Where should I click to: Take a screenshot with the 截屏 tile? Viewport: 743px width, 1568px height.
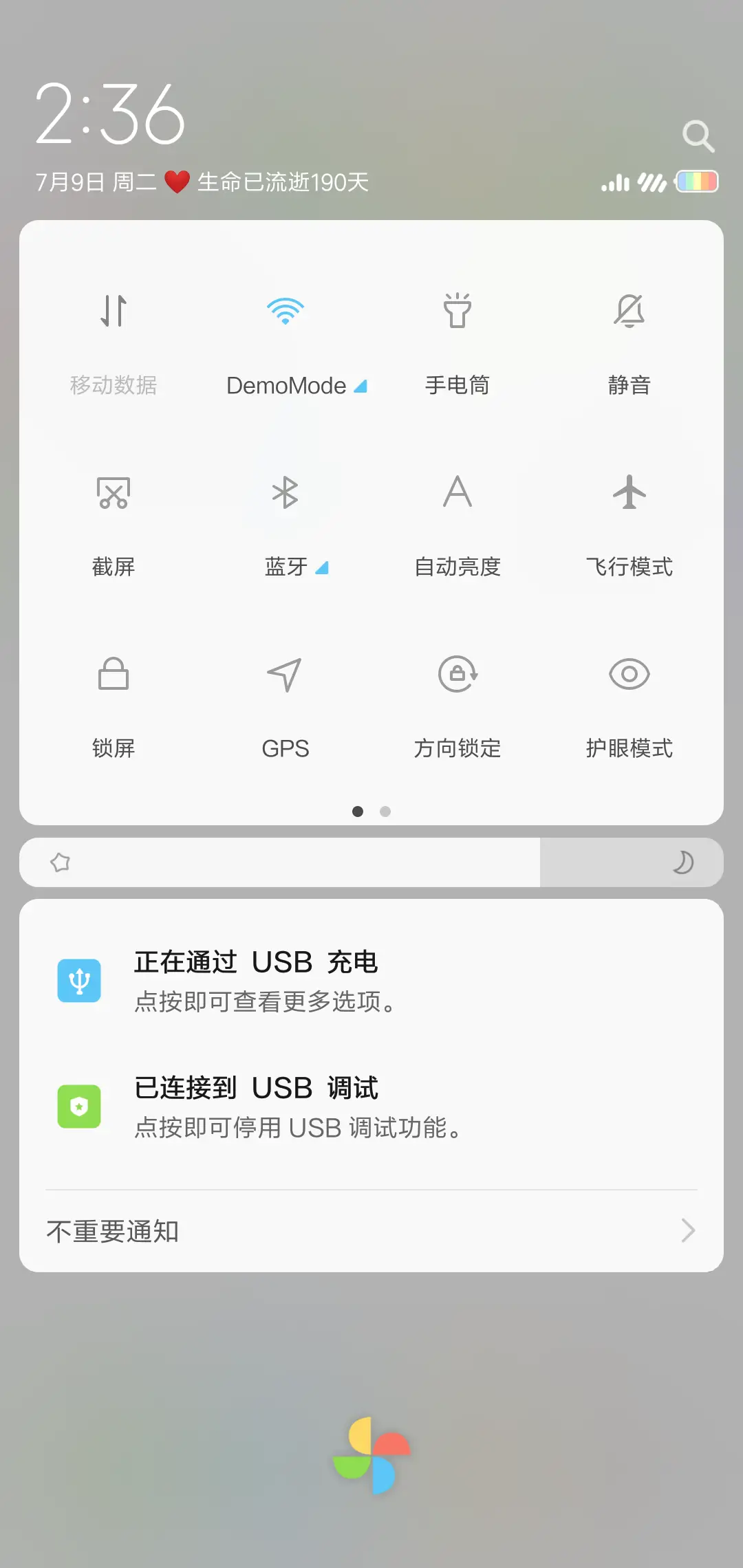[x=114, y=519]
